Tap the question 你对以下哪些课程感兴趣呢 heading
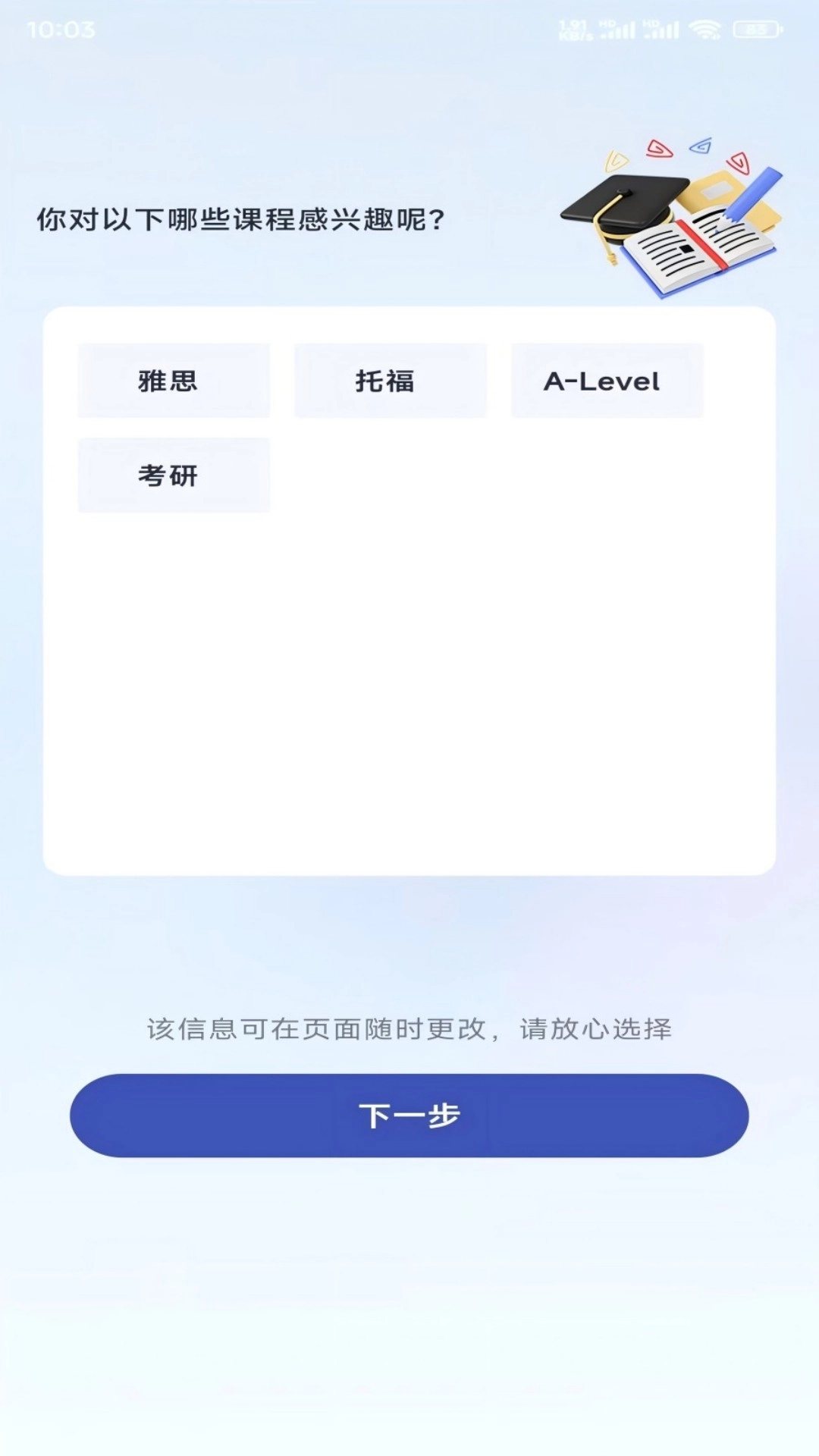The width and height of the screenshot is (819, 1456). pyautogui.click(x=239, y=218)
